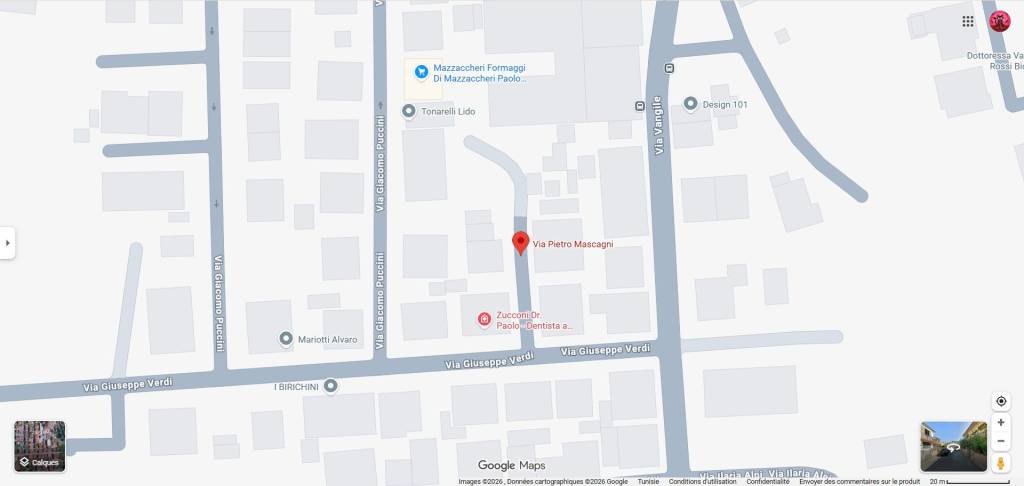Screen dimensions: 1024x486
Task: Center map on my location
Action: pyautogui.click(x=1001, y=401)
